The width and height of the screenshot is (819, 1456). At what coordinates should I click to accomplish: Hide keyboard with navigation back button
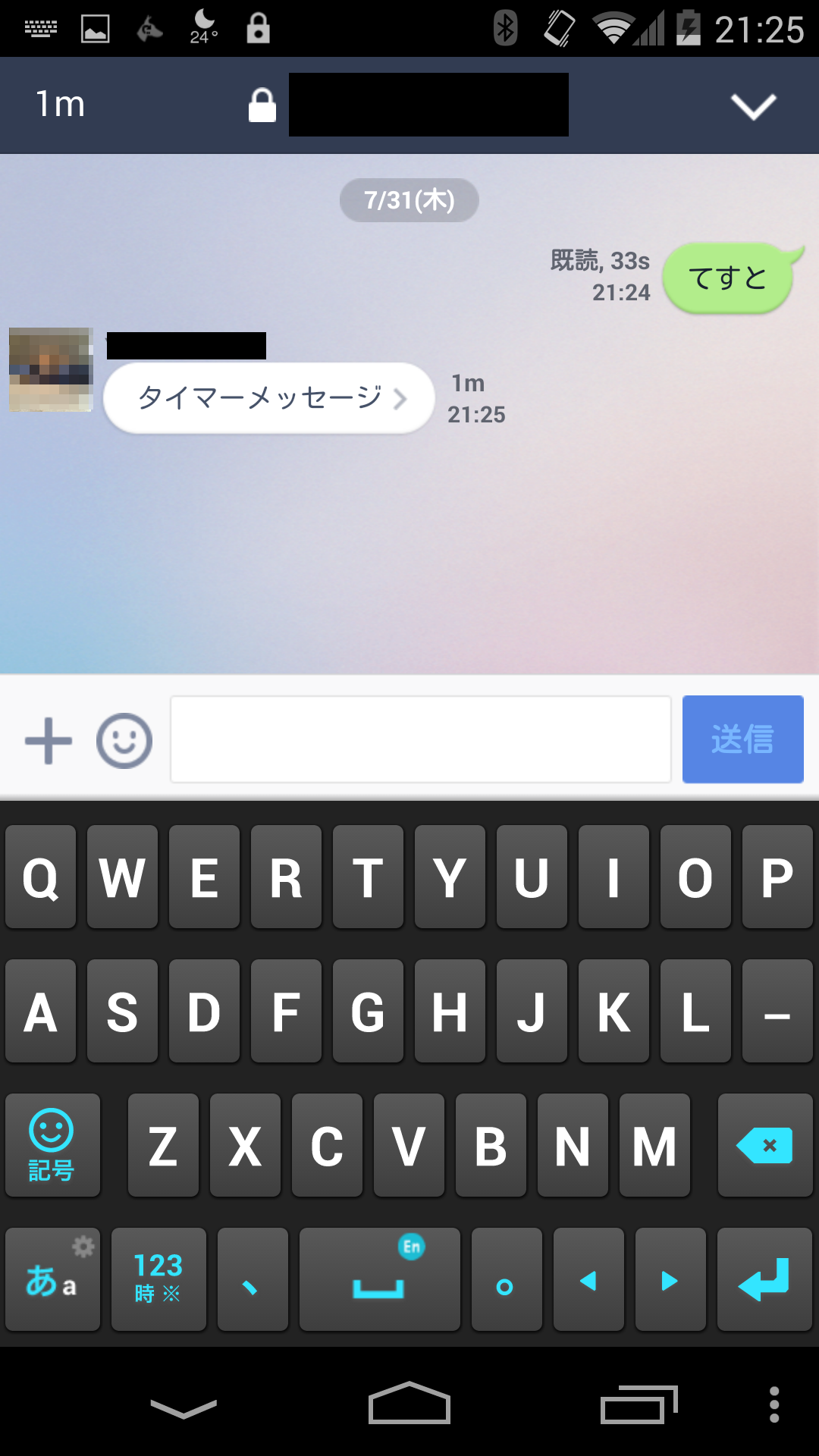click(184, 1407)
